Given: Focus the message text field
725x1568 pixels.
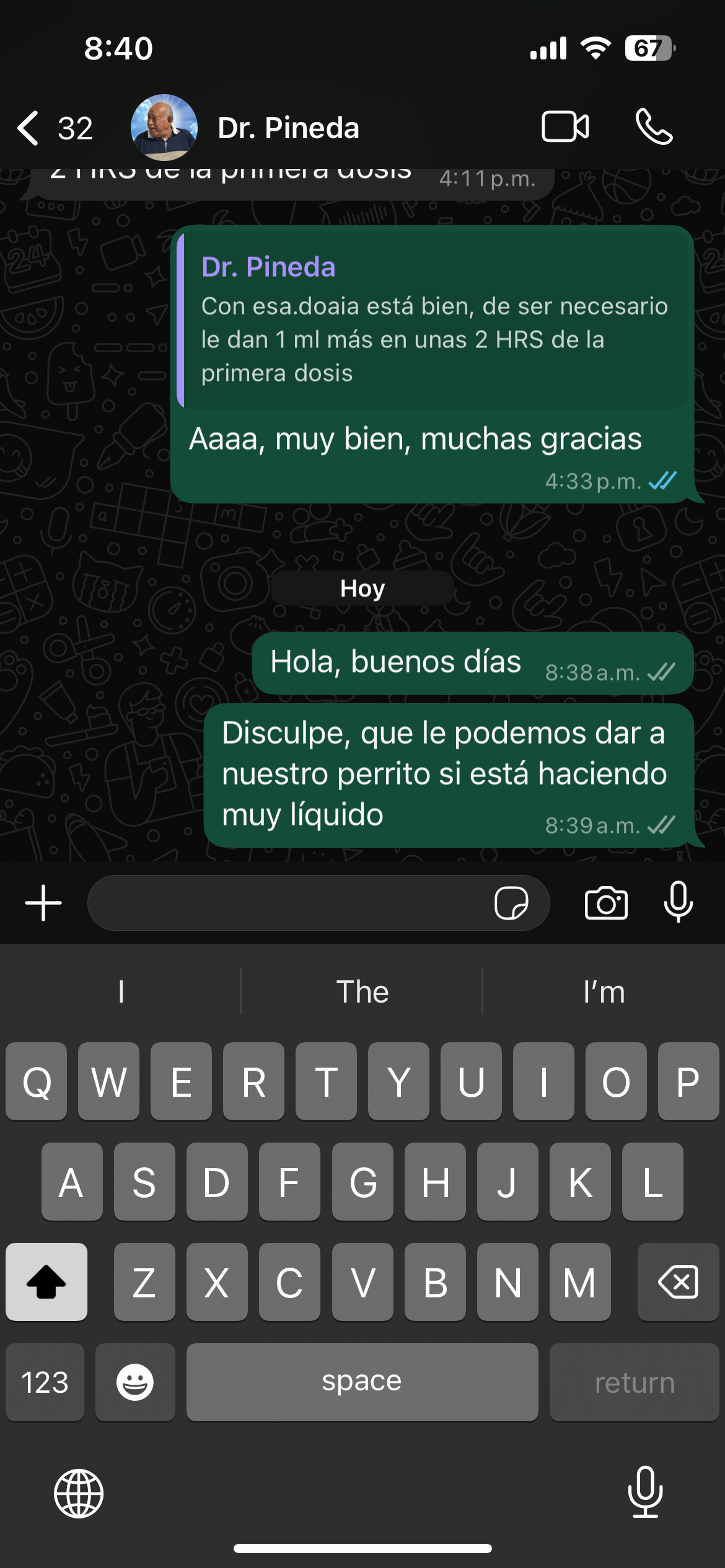Looking at the screenshot, I should (x=285, y=903).
